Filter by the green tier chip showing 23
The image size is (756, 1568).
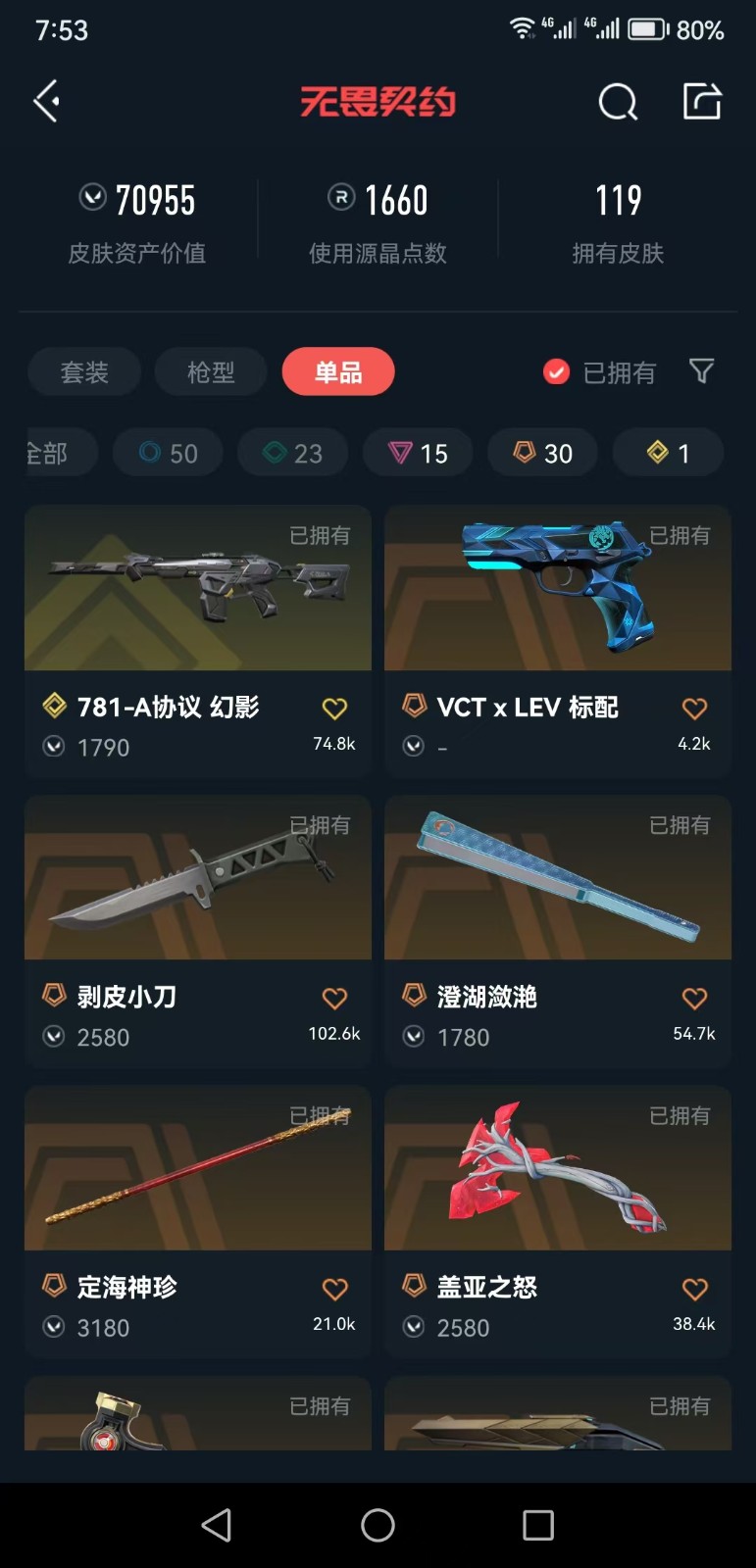292,453
